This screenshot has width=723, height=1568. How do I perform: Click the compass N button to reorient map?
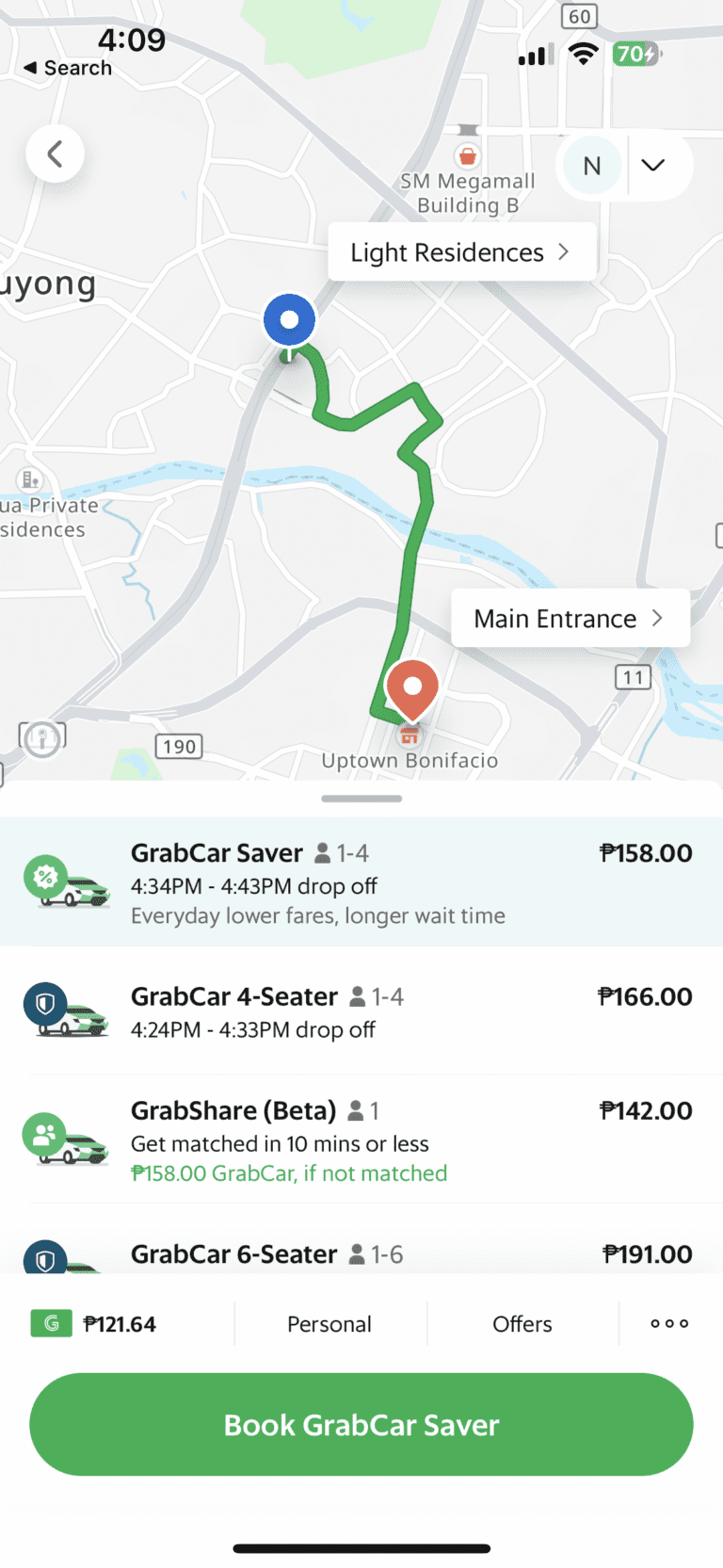(x=591, y=165)
